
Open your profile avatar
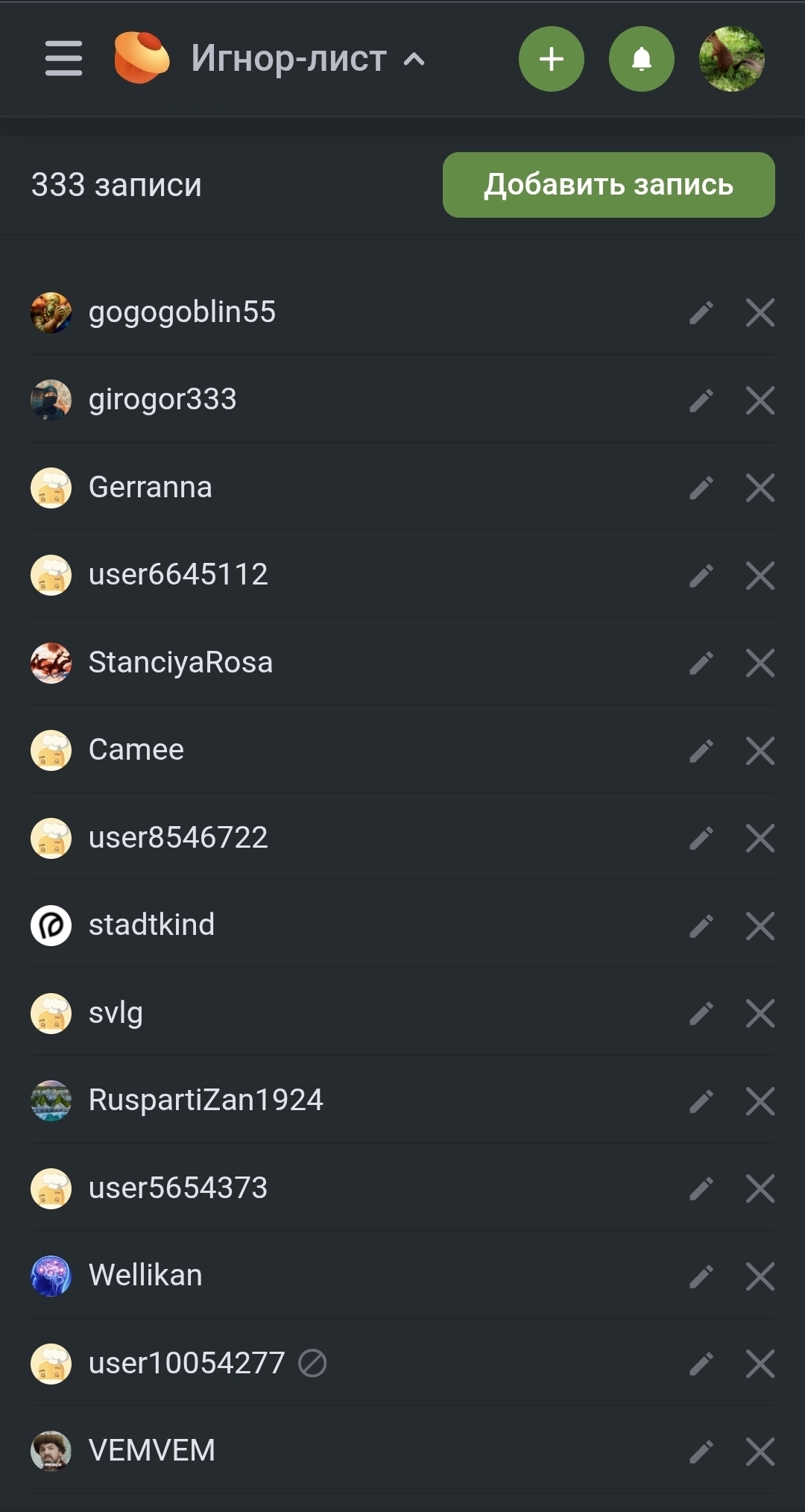click(x=732, y=59)
